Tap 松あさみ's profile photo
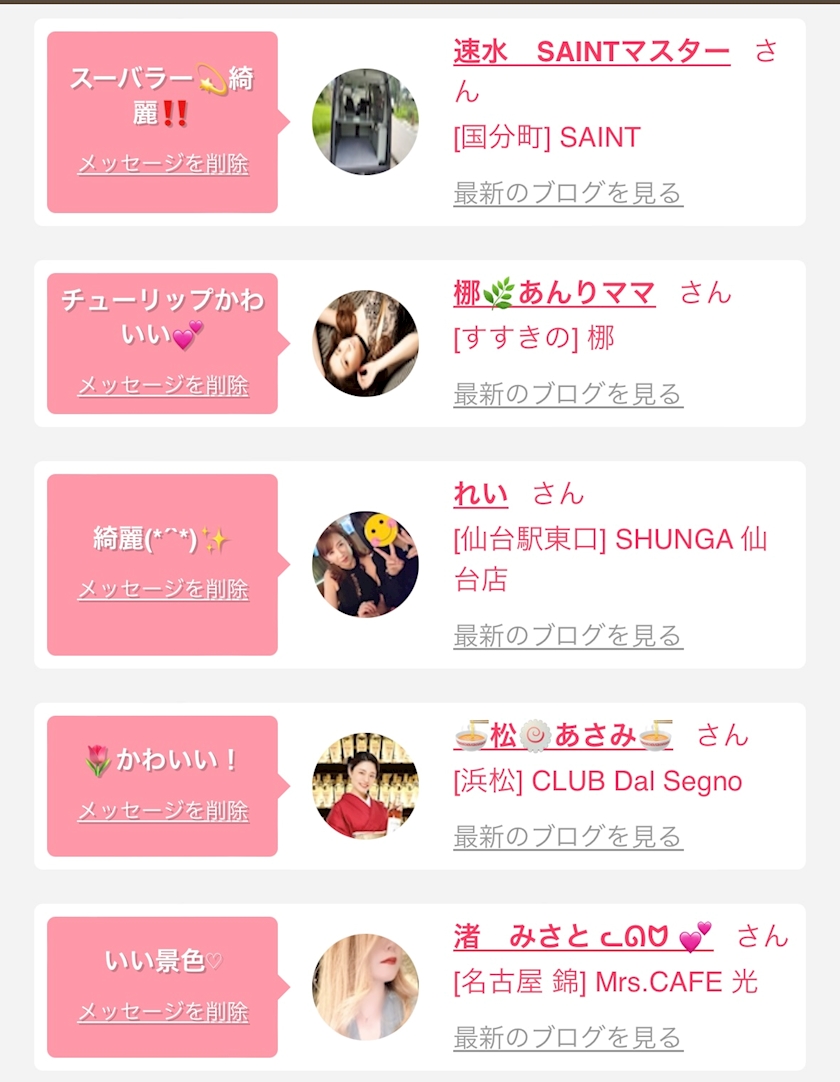 pos(365,786)
